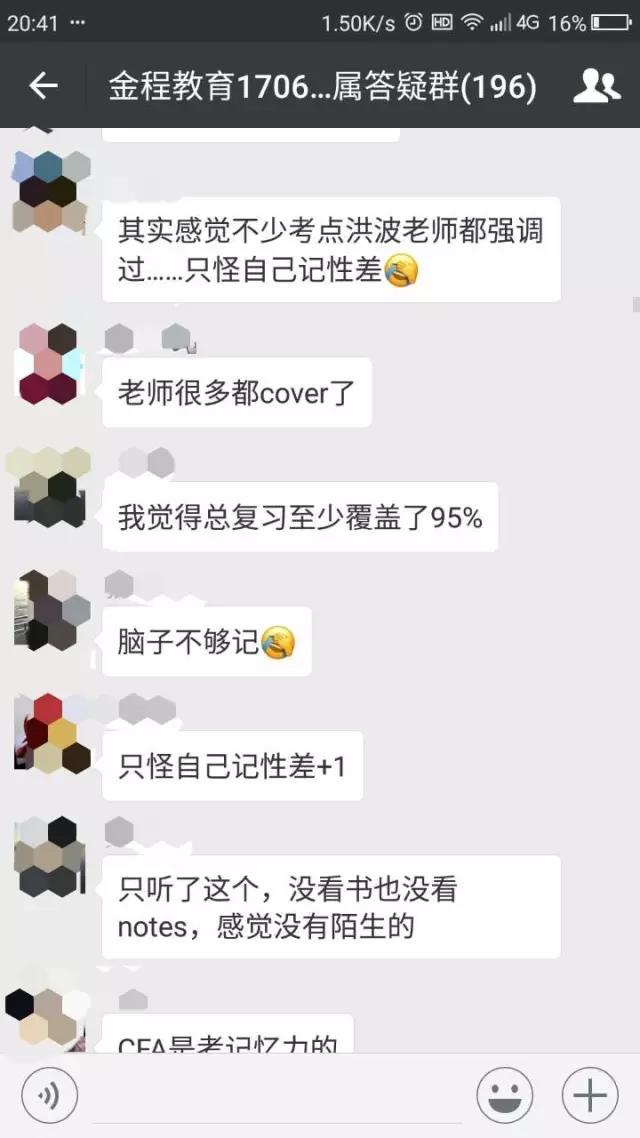Tap the message text input field
Image resolution: width=640 pixels, height=1138 pixels.
tap(276, 1096)
